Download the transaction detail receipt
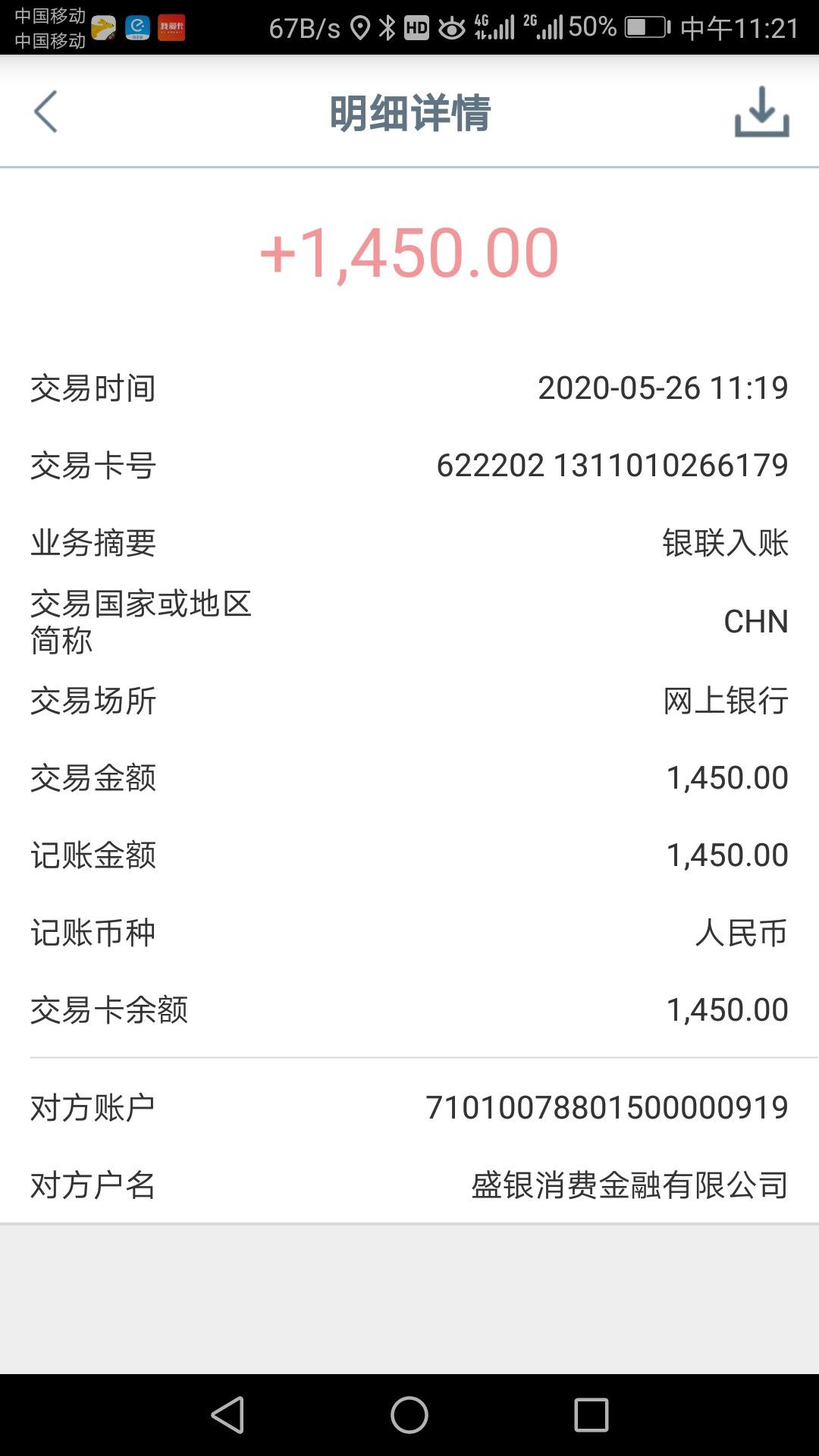The height and width of the screenshot is (1456, 819). point(761,112)
